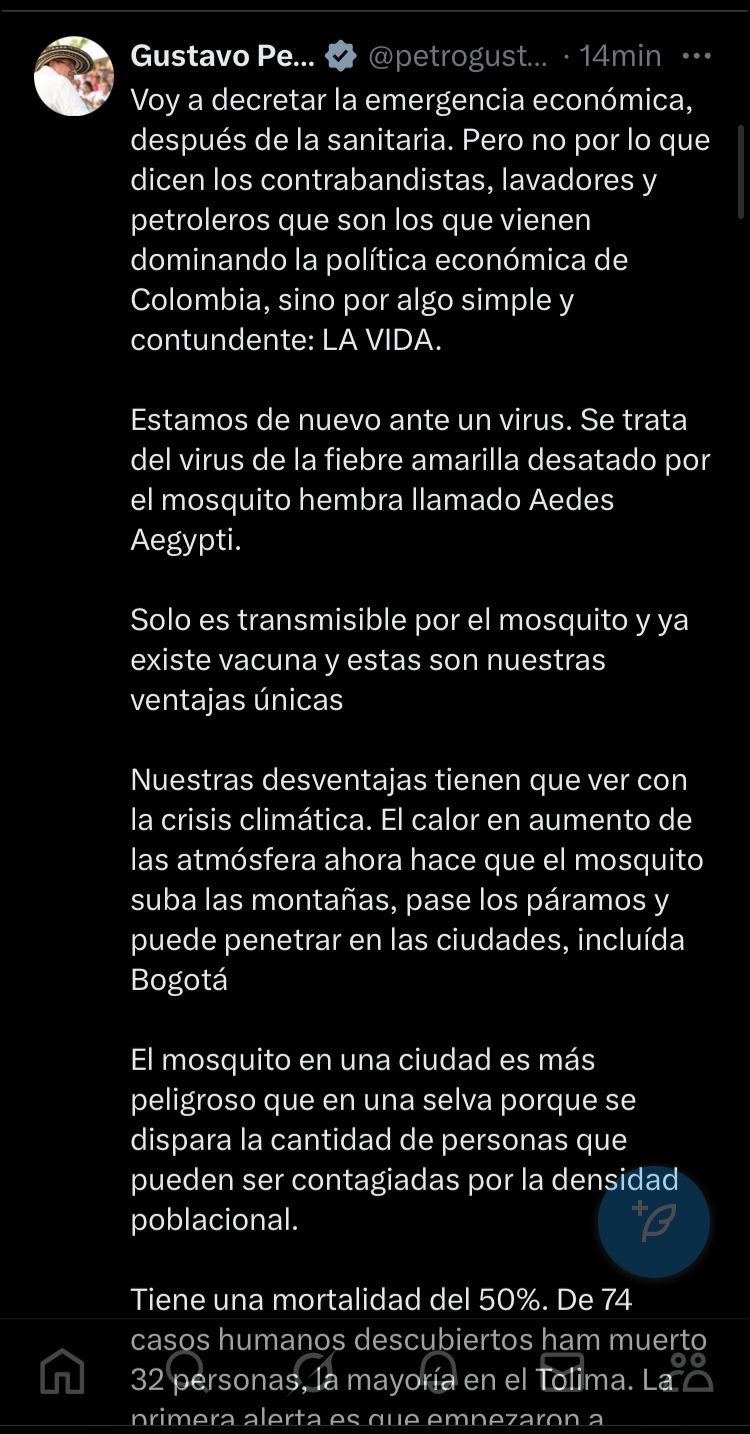Open the @petrogust handle link
The image size is (750, 1434).
458,56
